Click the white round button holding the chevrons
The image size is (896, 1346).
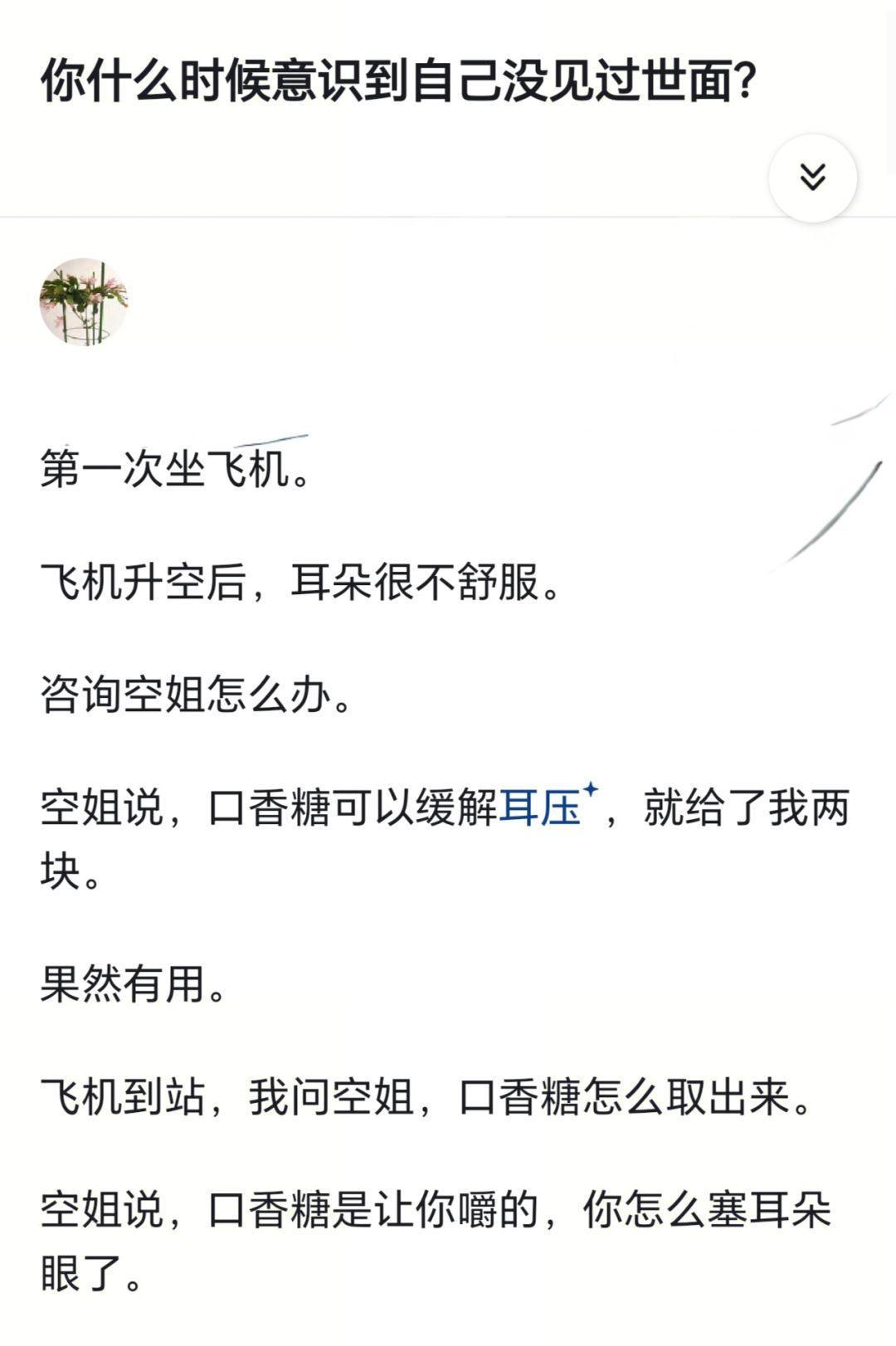(x=815, y=175)
